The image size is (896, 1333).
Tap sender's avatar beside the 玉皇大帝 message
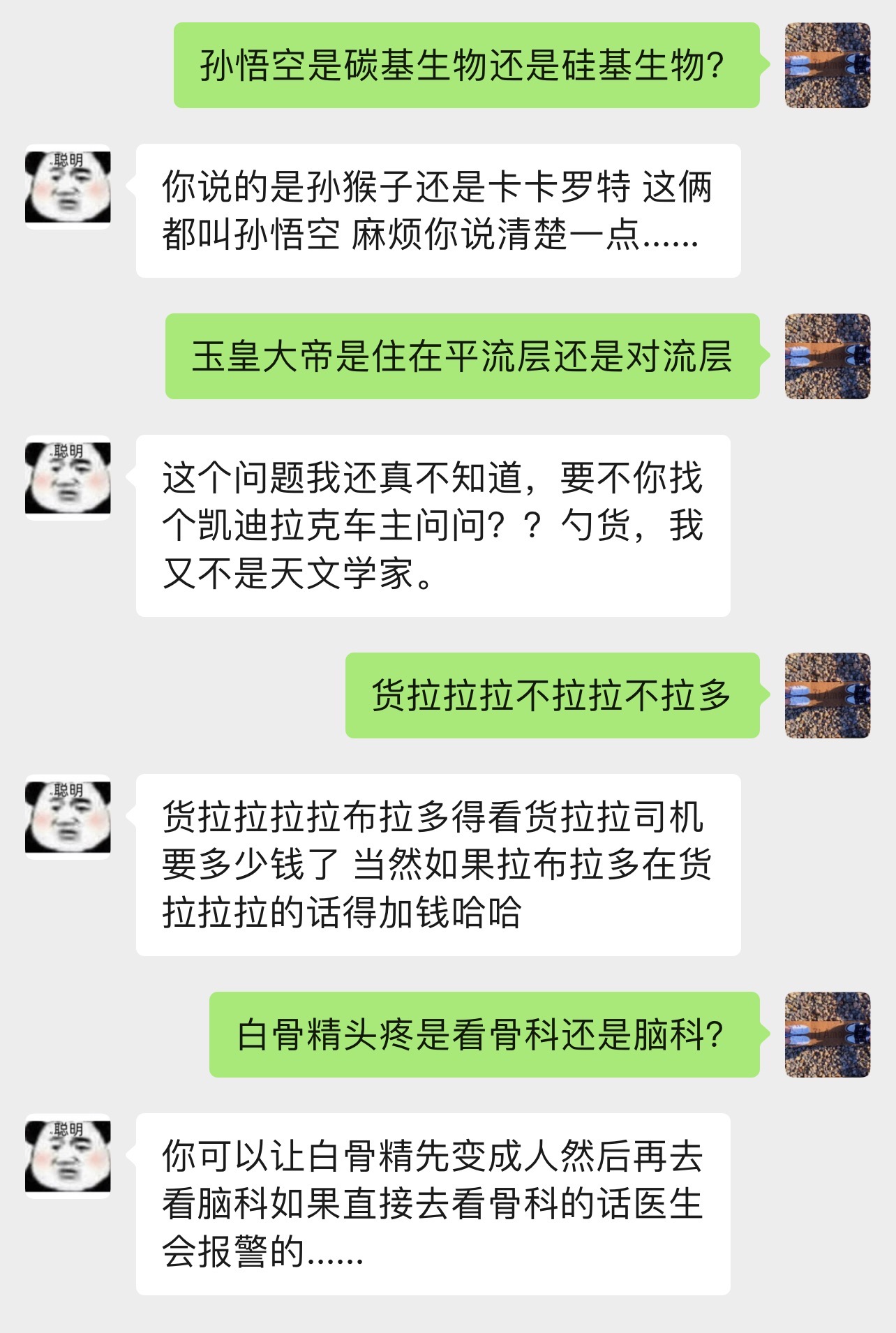[827, 356]
